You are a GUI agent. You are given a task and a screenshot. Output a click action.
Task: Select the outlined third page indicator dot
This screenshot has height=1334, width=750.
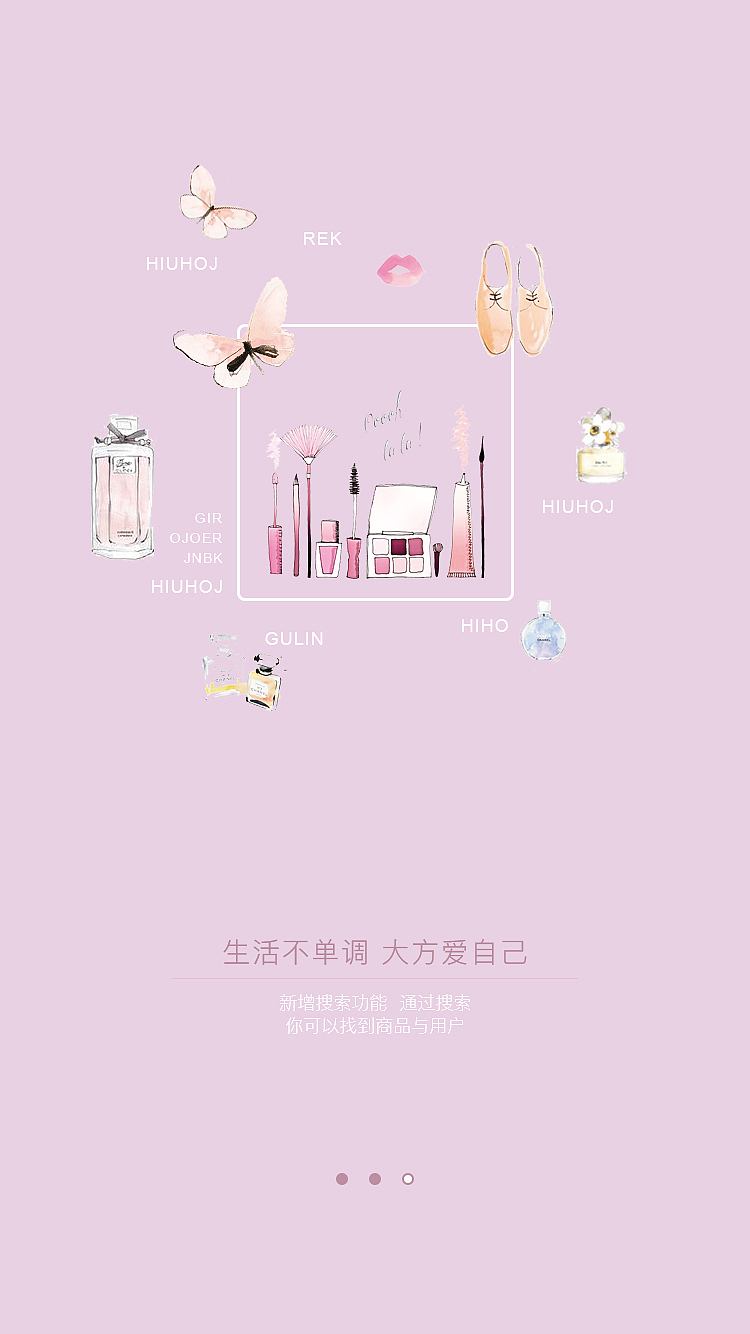click(408, 1179)
